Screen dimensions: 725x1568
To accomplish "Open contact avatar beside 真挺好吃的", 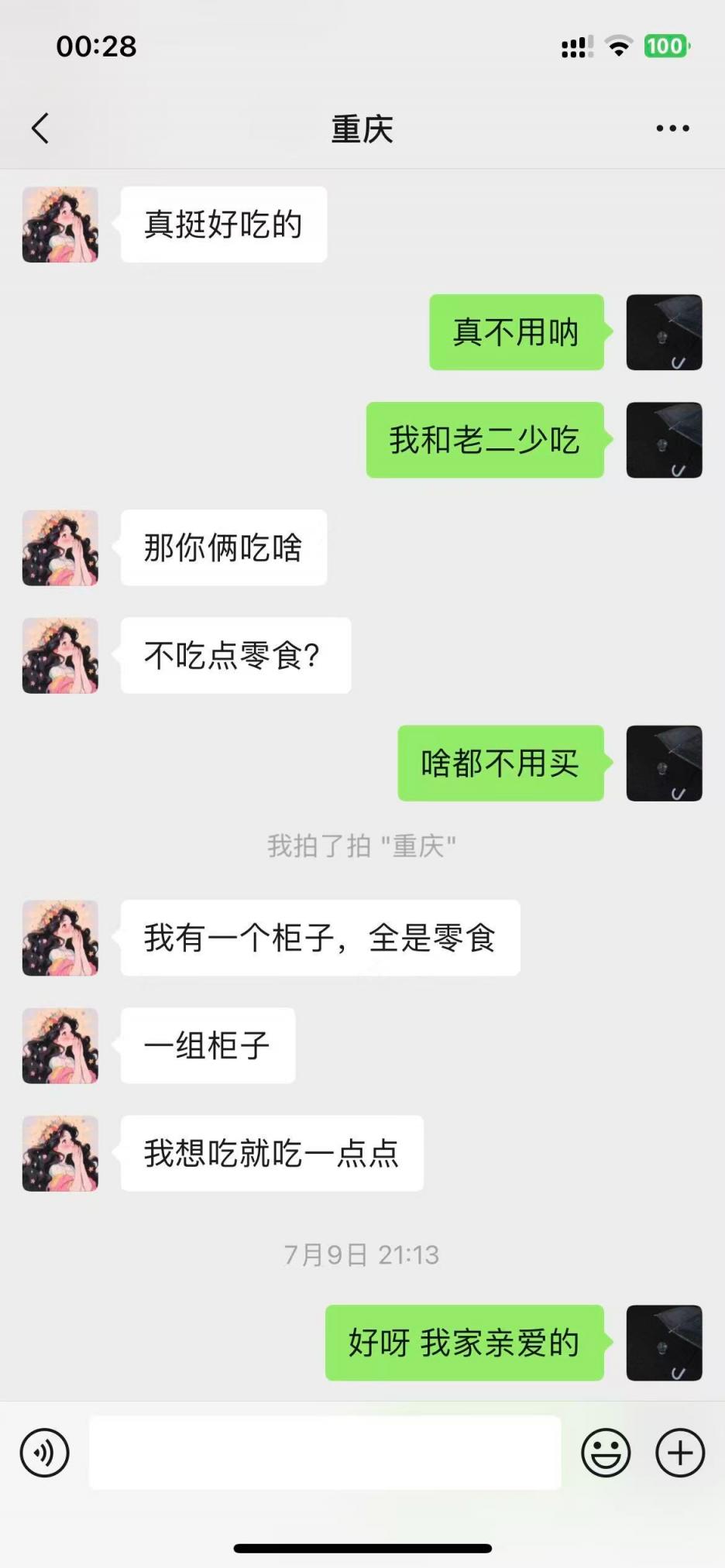I will point(60,225).
